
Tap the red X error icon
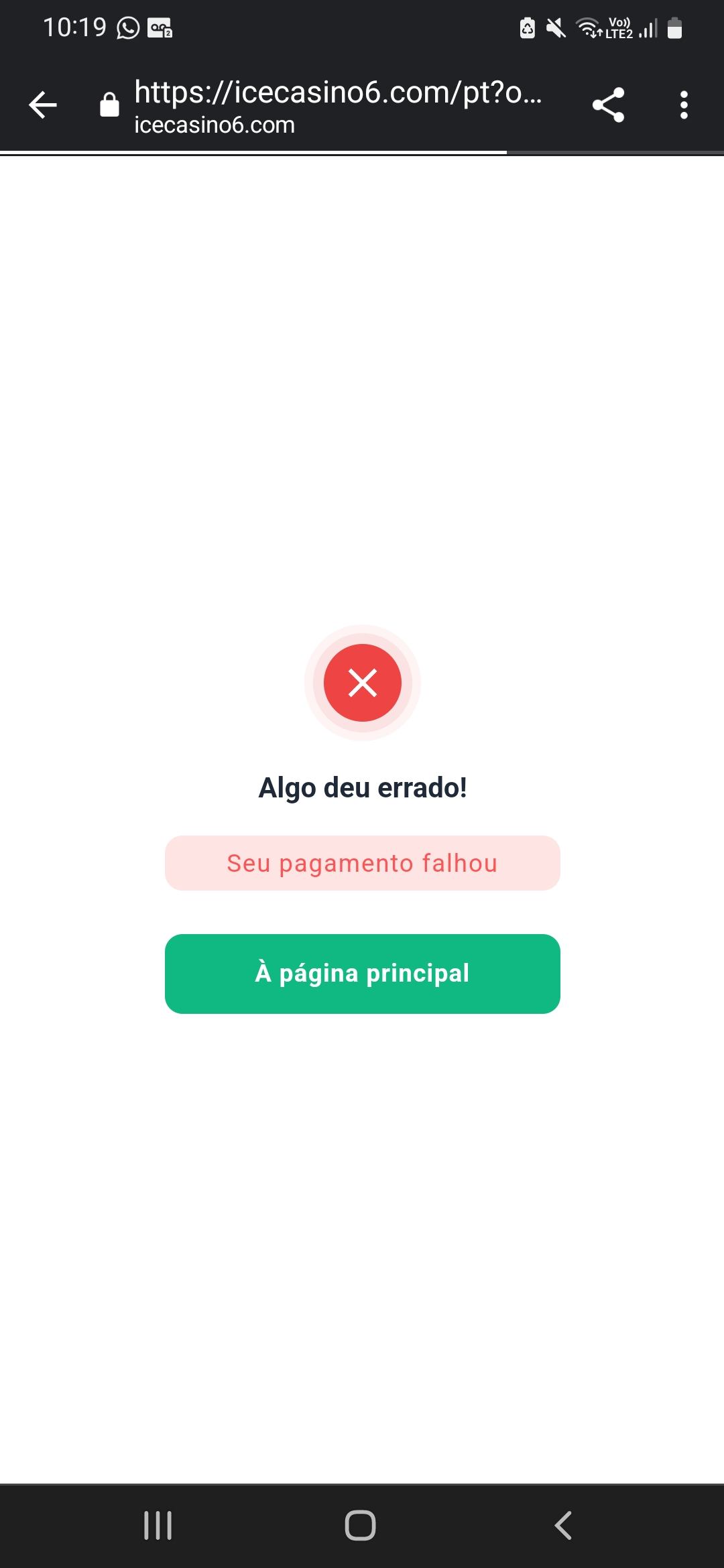362,683
